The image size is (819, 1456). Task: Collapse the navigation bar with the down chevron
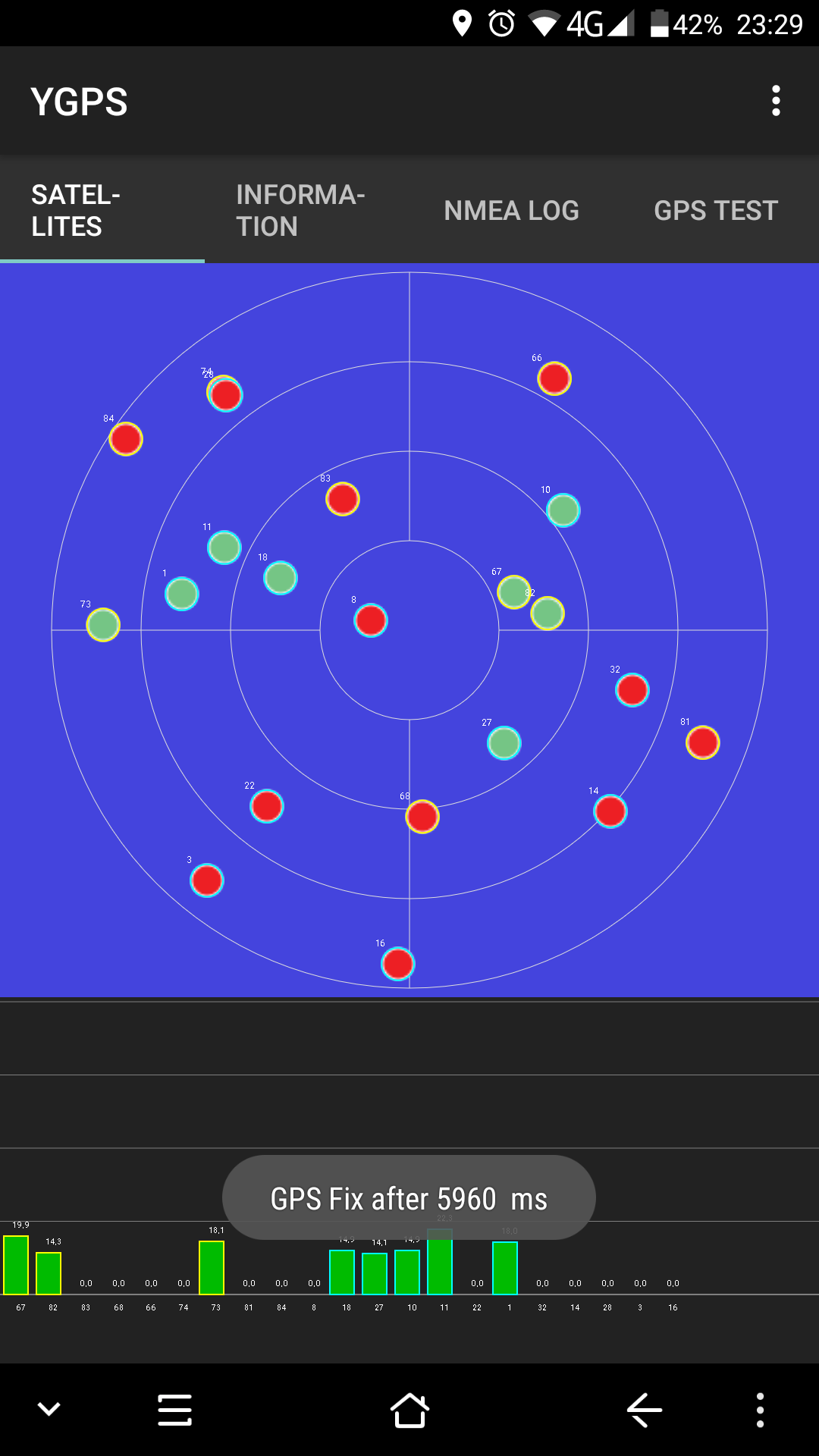click(49, 1410)
